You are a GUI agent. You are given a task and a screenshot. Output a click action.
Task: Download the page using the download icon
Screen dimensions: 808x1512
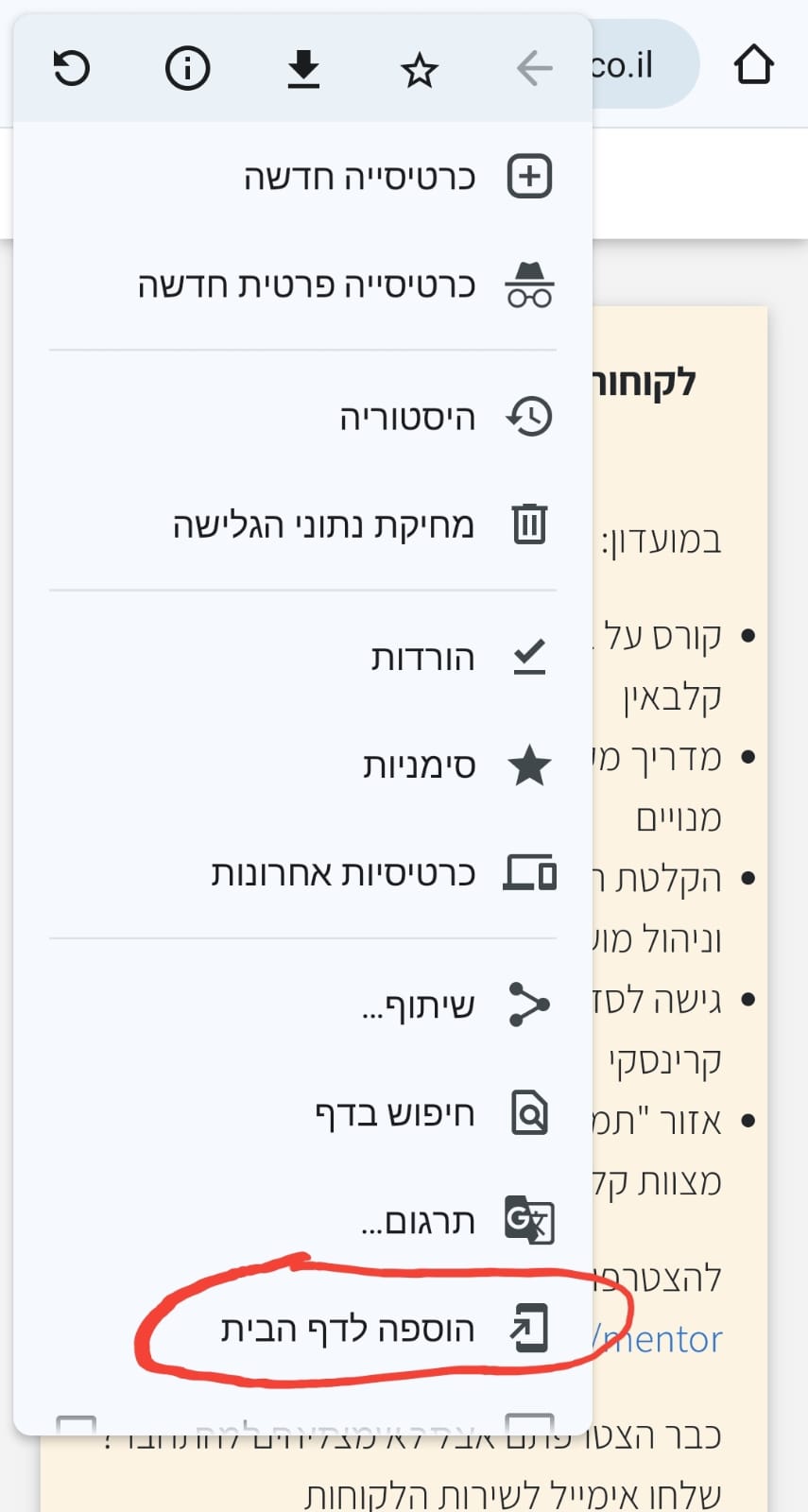pos(303,69)
